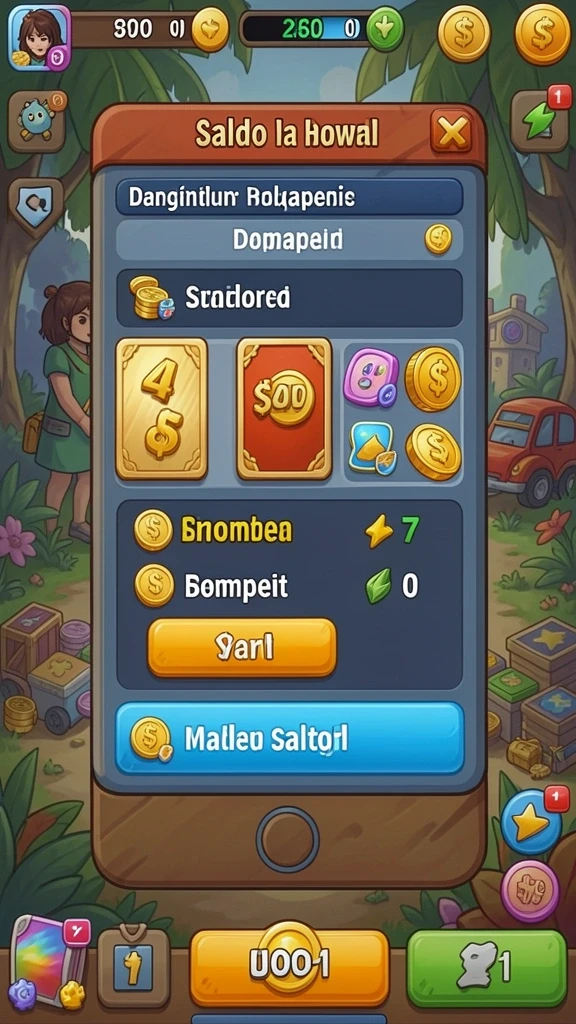Open the green lightning notification icon
The width and height of the screenshot is (576, 1024).
(539, 121)
